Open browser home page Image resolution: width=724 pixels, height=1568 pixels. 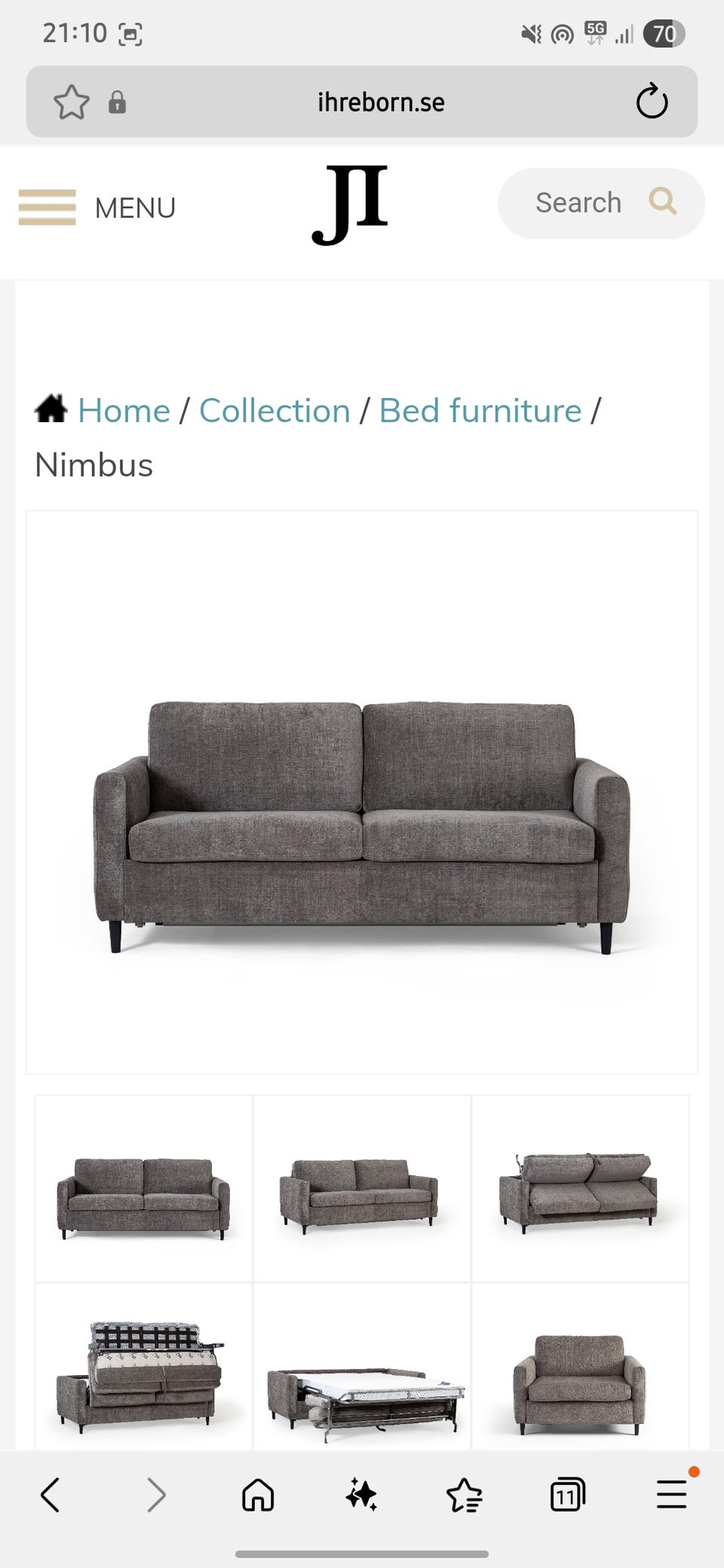point(258,1494)
